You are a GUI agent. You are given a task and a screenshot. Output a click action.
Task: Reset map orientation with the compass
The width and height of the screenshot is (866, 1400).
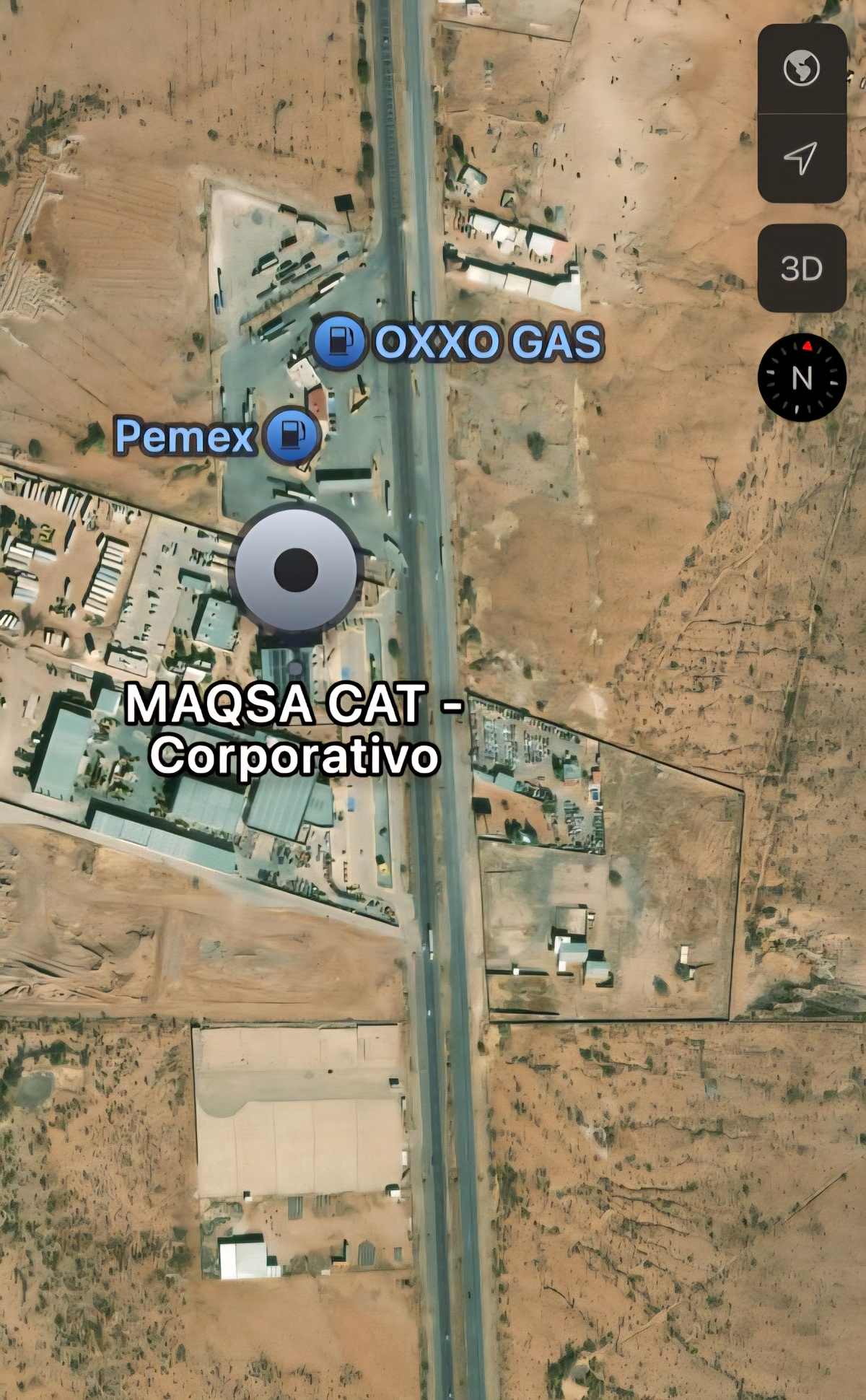(x=801, y=377)
